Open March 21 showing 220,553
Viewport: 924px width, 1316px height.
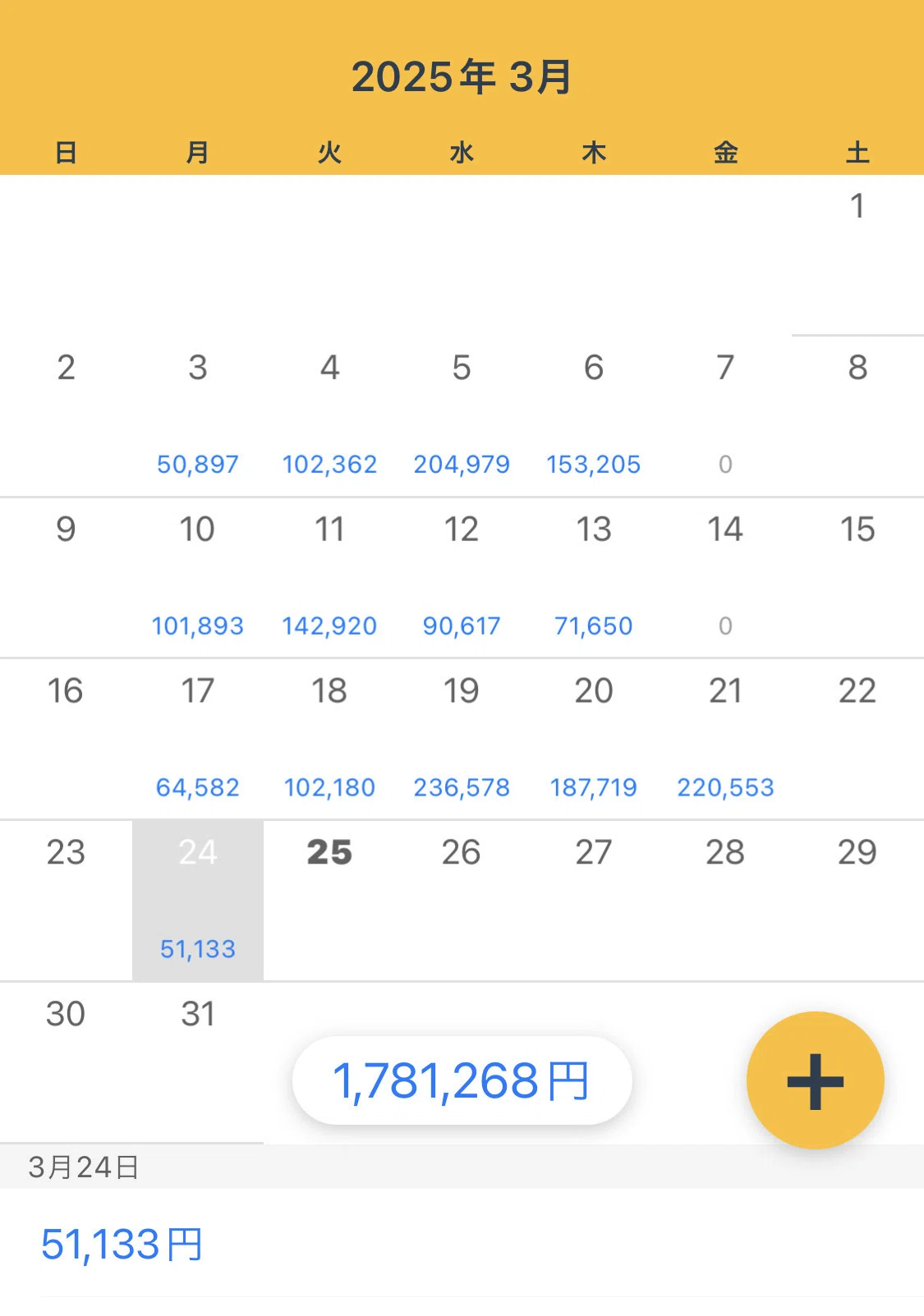[x=725, y=739]
